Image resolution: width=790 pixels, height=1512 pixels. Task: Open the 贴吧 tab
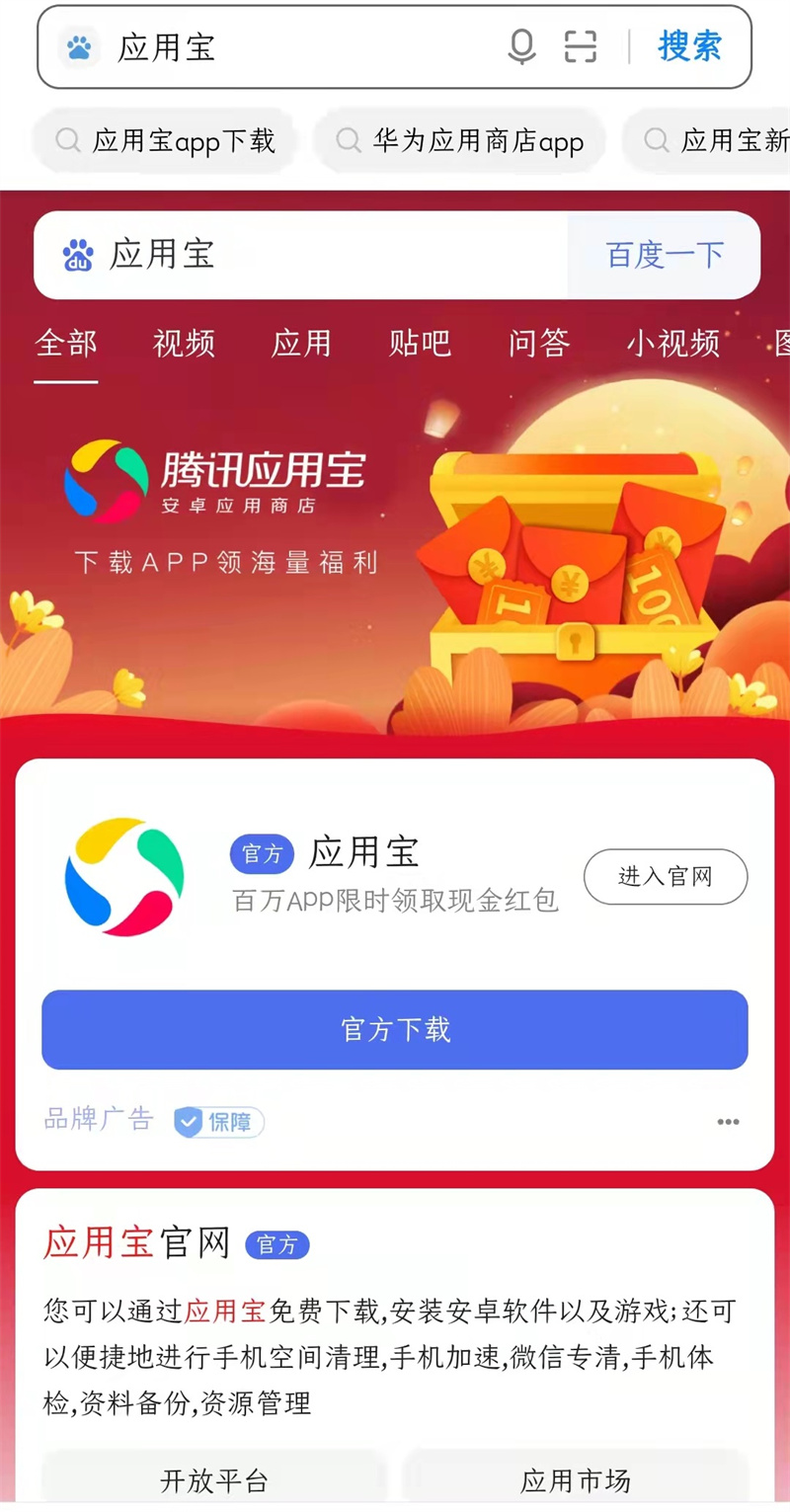(x=420, y=344)
